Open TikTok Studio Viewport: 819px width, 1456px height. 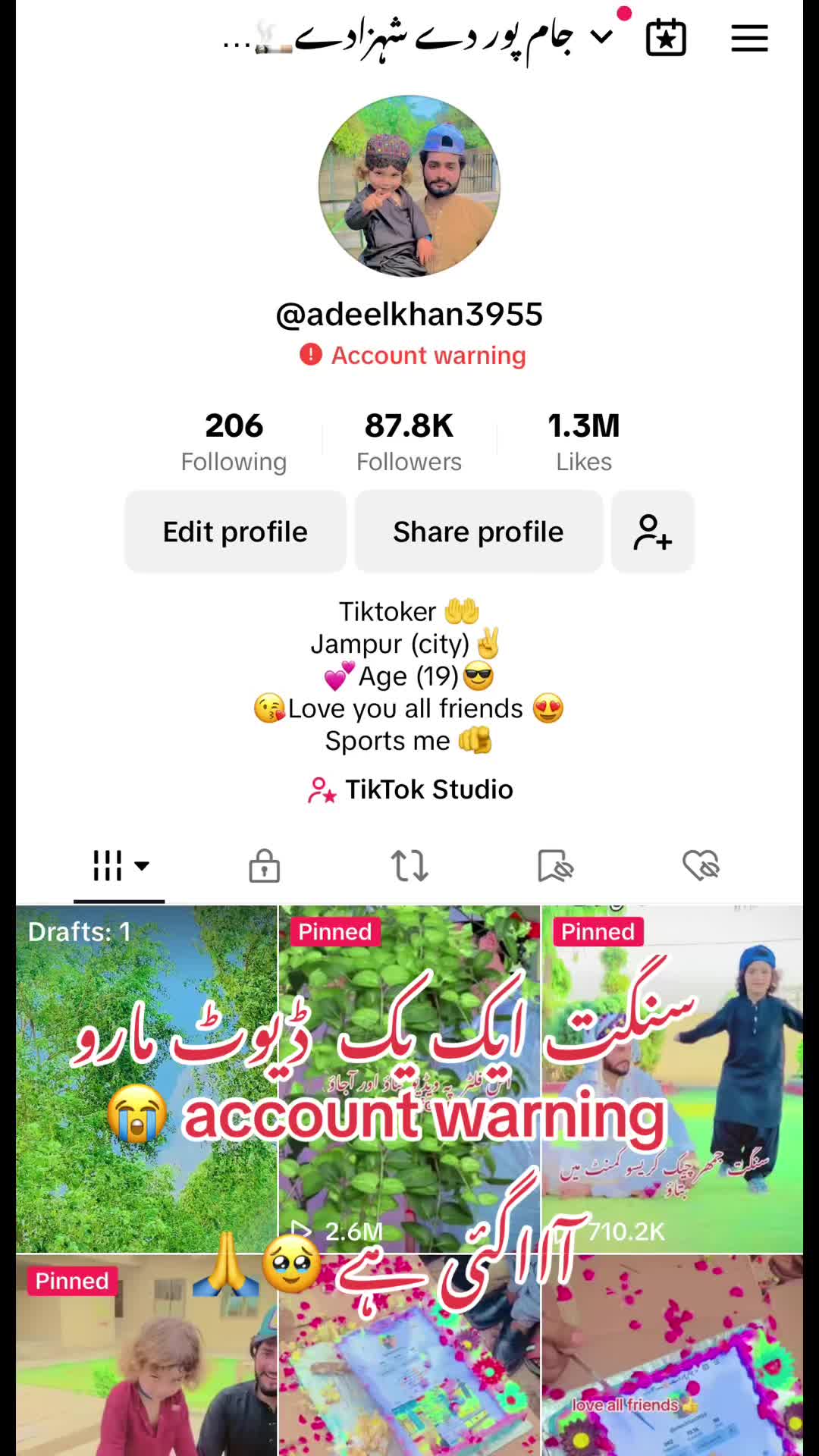(x=410, y=789)
